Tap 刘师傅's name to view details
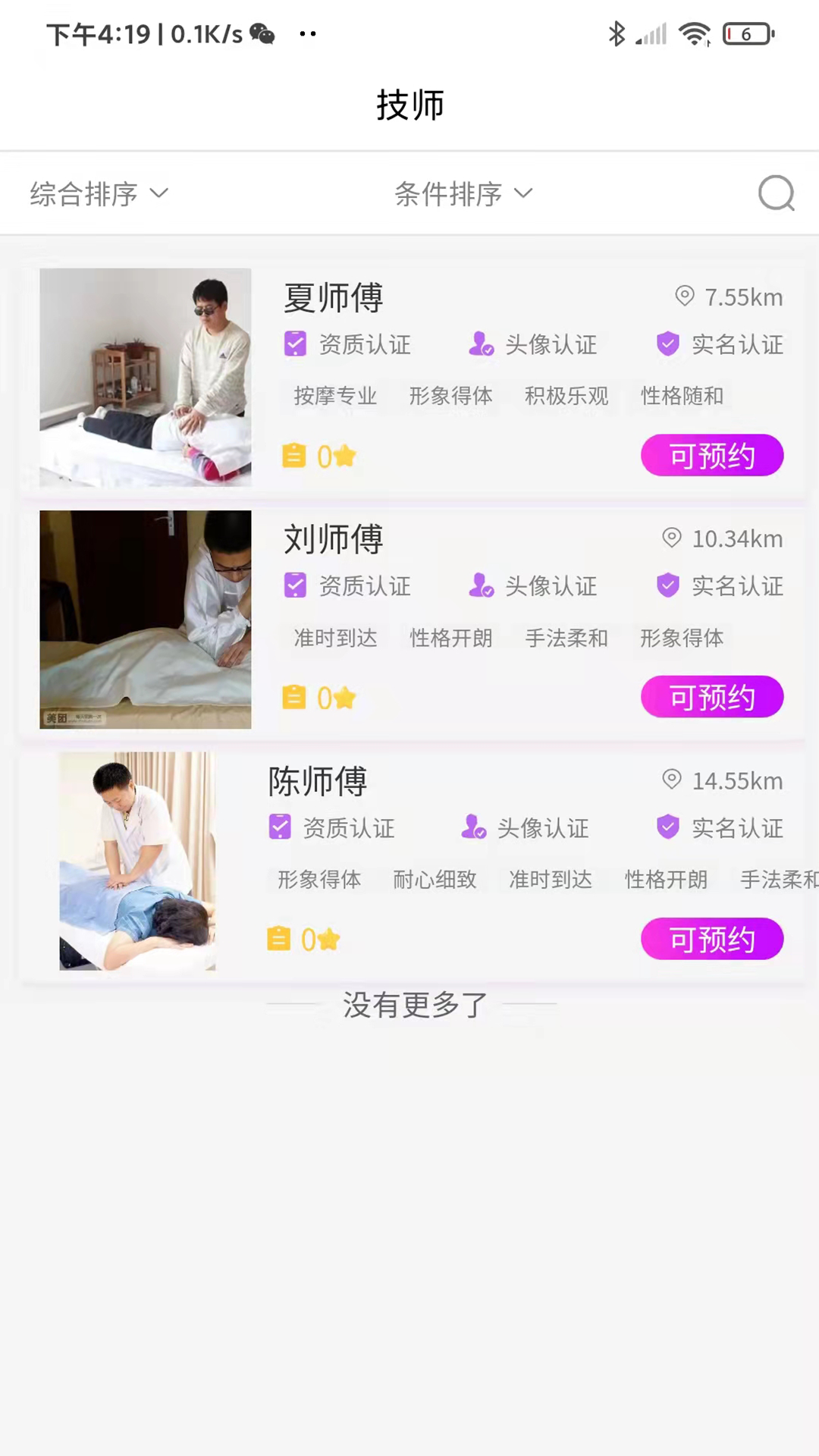This screenshot has height=1456, width=819. [332, 538]
